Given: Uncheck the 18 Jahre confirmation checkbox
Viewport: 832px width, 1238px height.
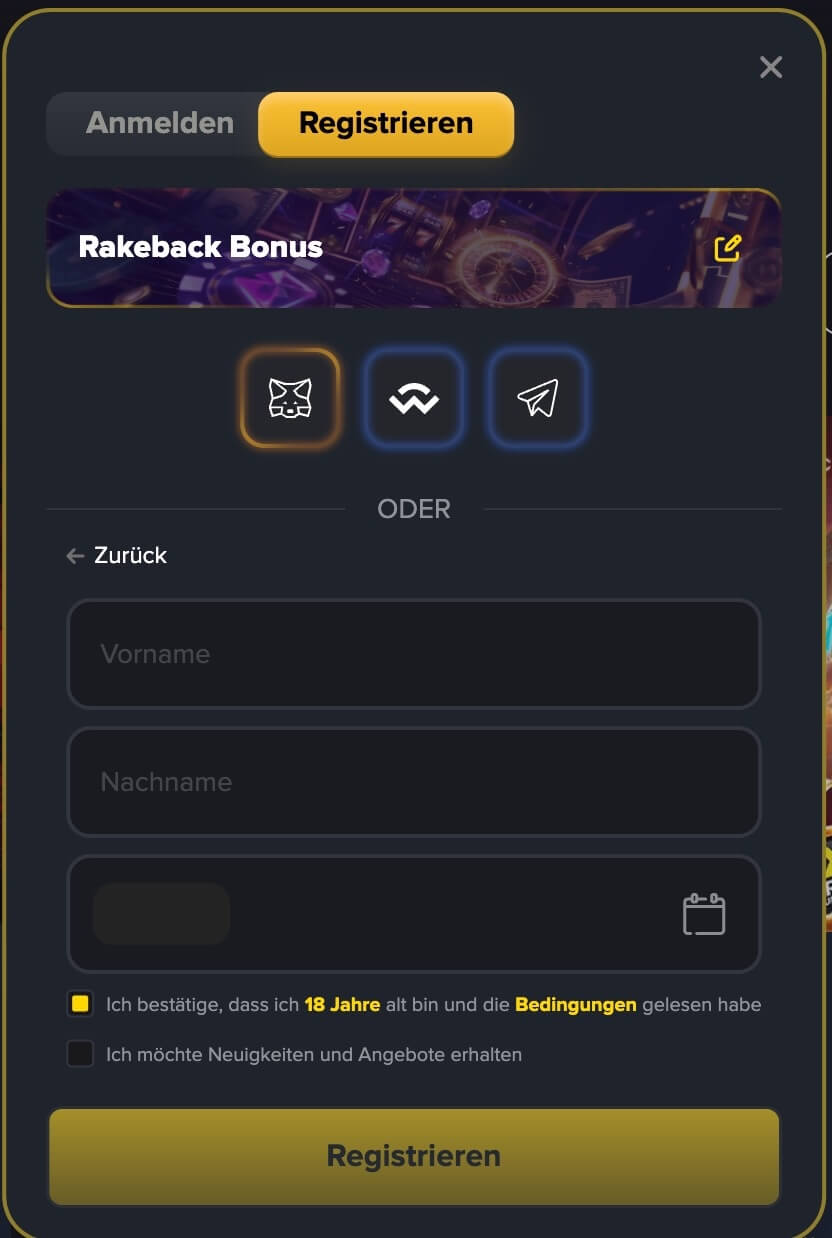Looking at the screenshot, I should pyautogui.click(x=81, y=1004).
